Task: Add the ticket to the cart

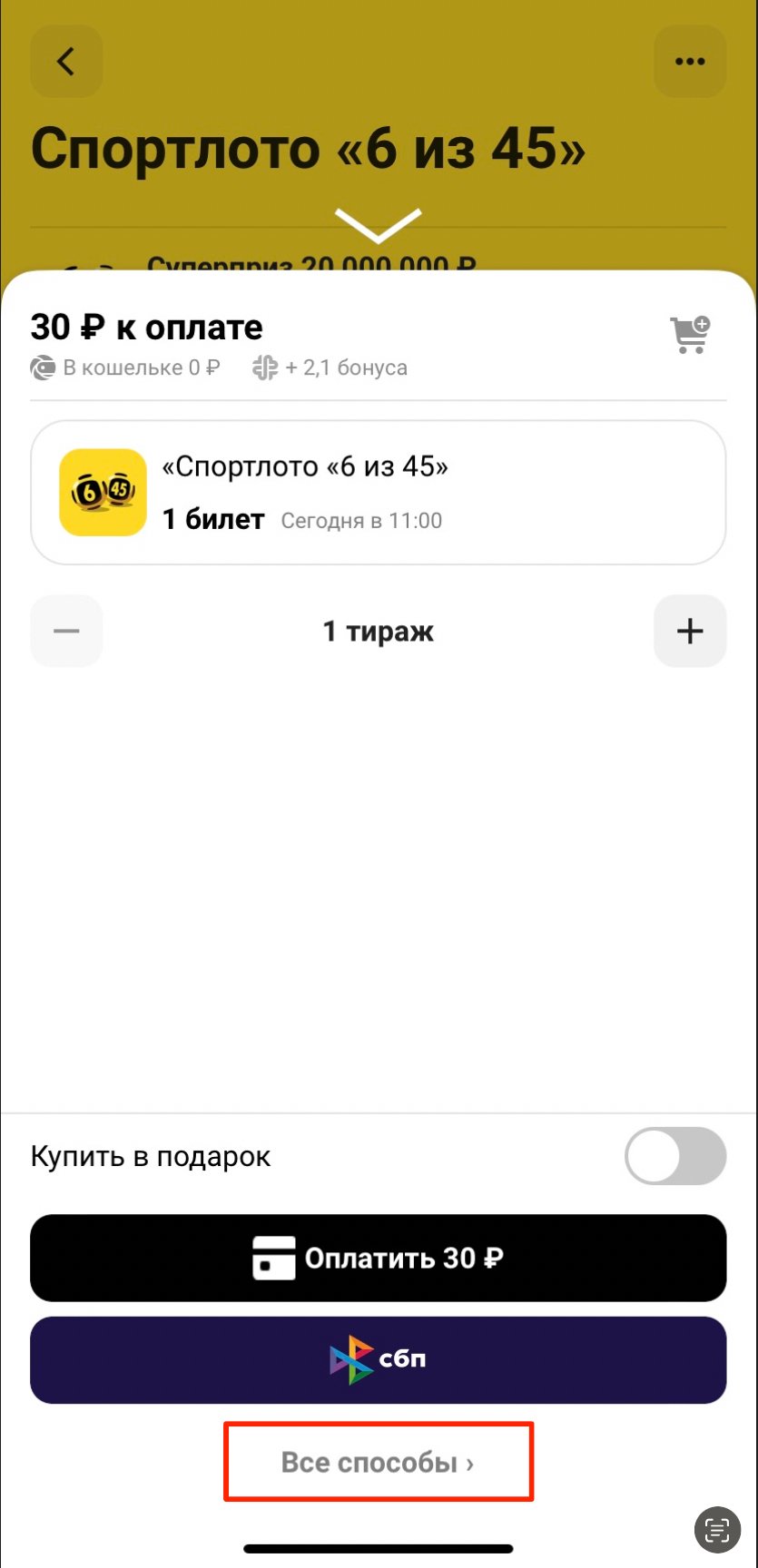Action: point(690,335)
